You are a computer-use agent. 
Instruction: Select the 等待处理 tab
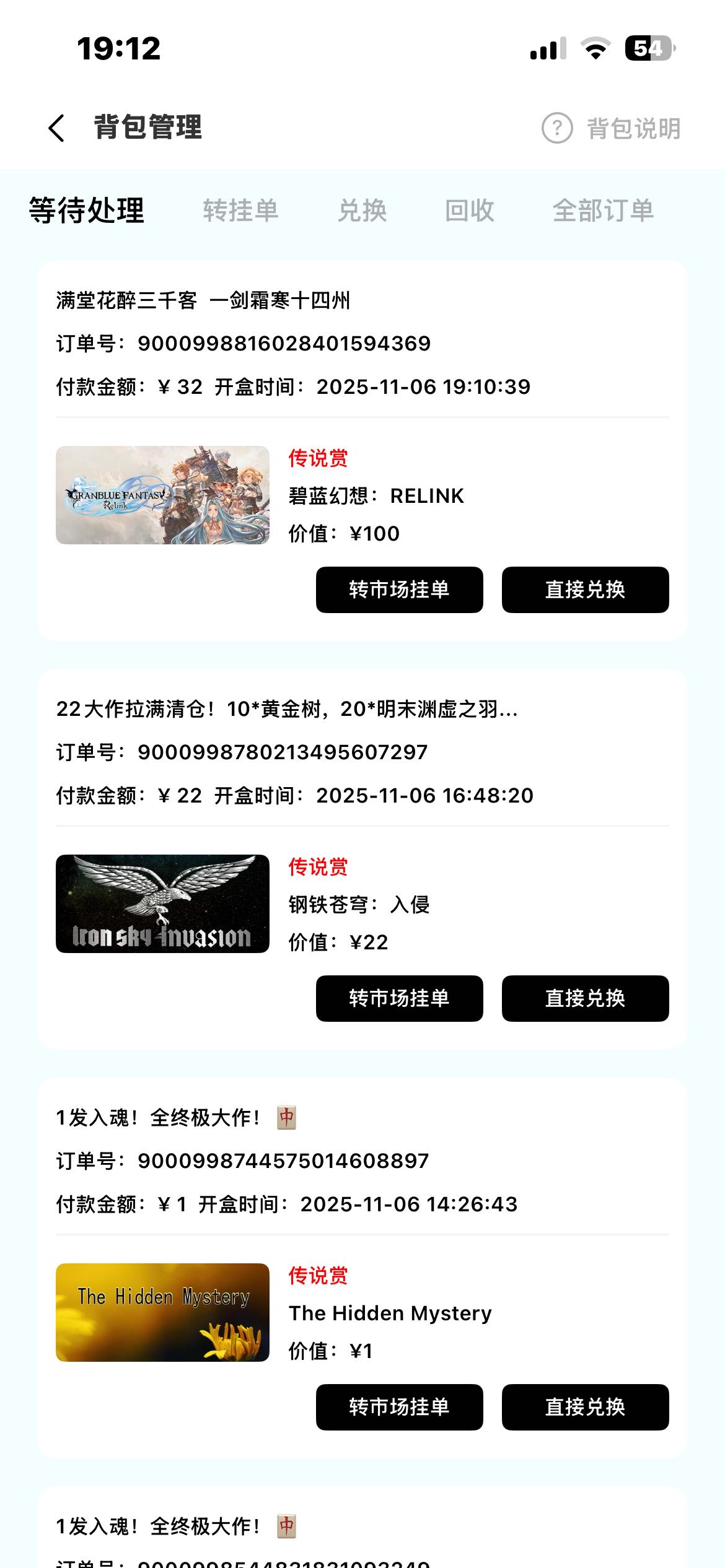click(87, 211)
